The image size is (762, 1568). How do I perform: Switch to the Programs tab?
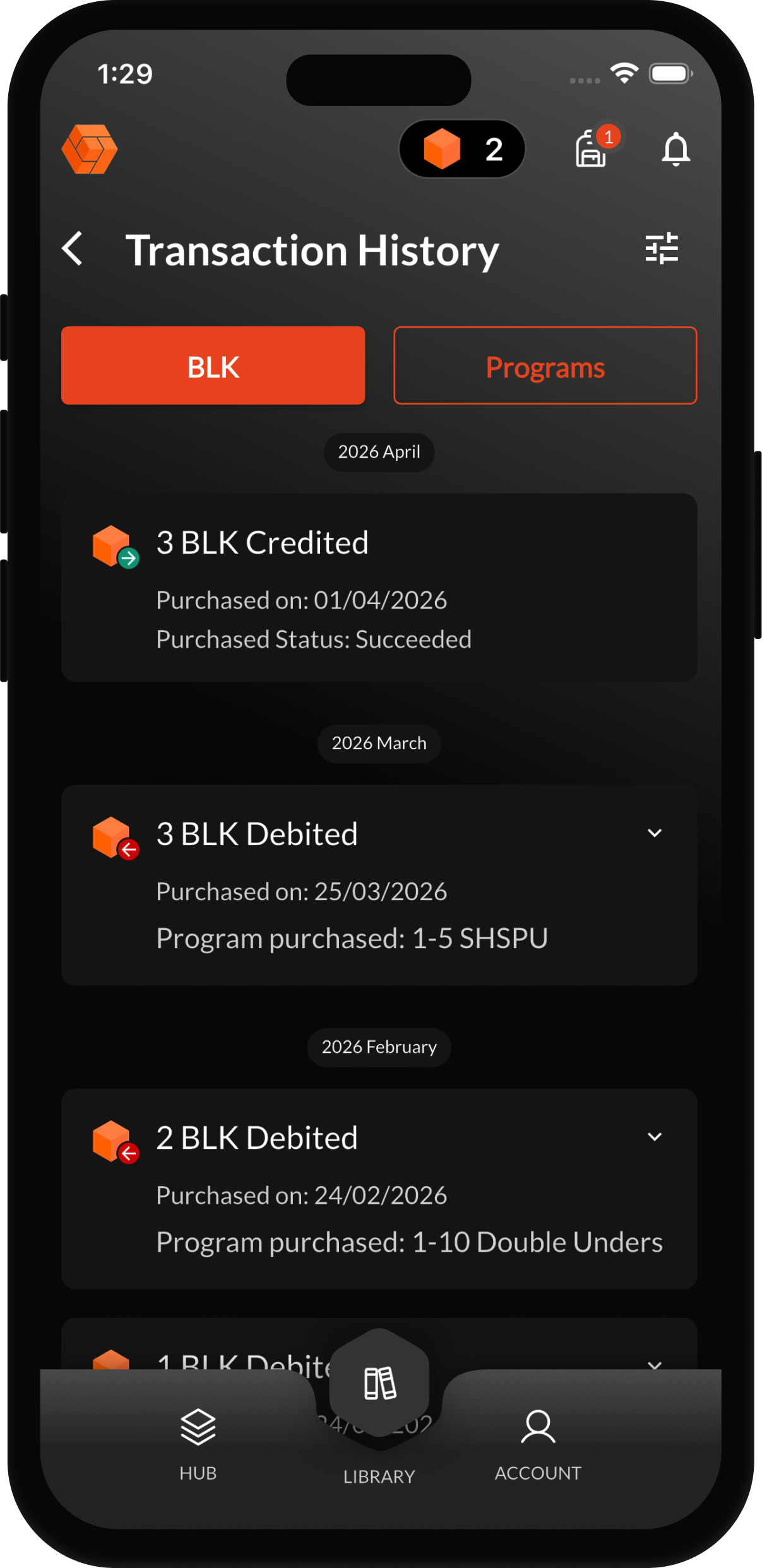[545, 365]
